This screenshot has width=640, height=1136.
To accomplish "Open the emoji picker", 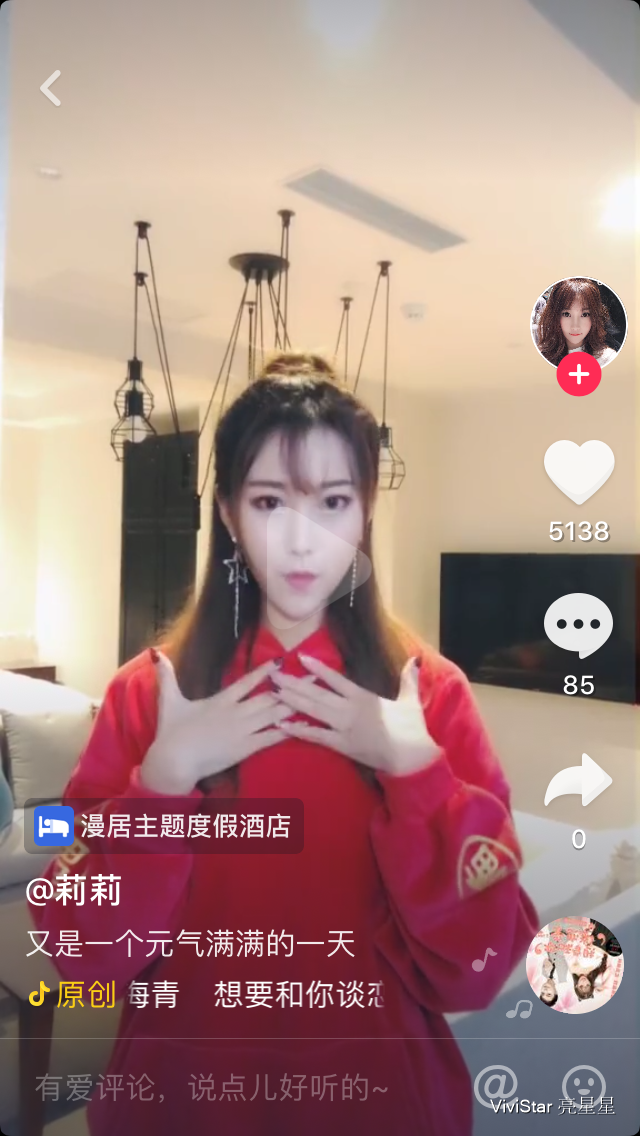I will coord(583,1086).
